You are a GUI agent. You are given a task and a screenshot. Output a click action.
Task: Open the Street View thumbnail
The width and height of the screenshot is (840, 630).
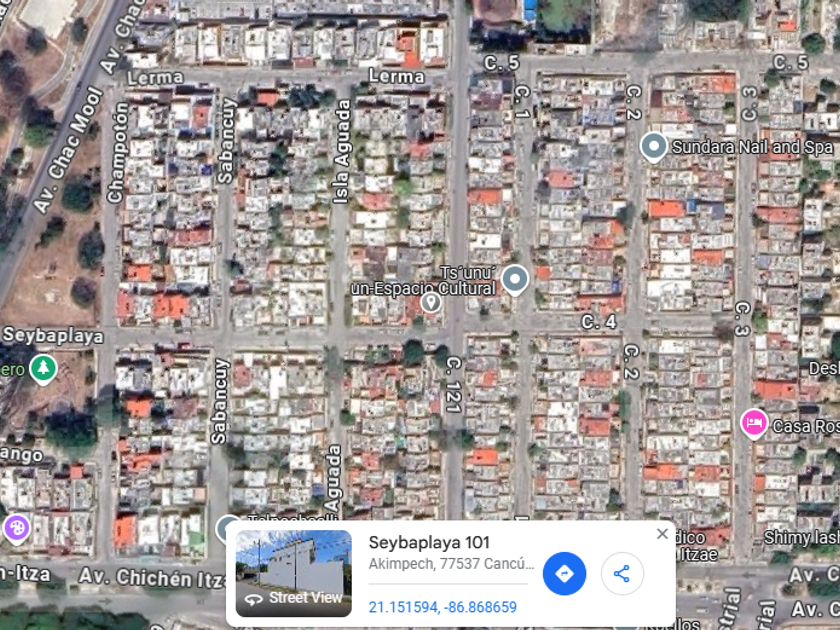coord(293,574)
